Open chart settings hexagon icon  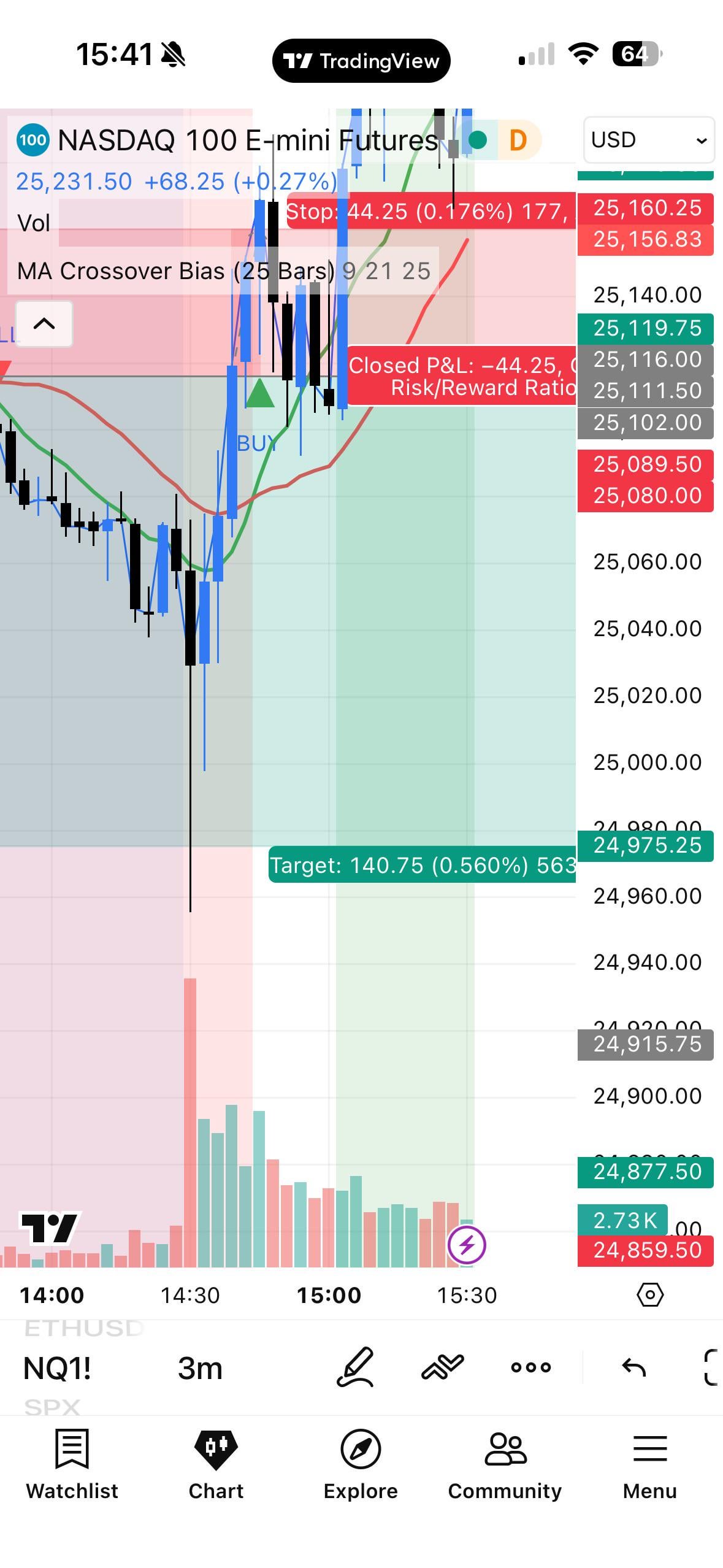pos(650,1294)
